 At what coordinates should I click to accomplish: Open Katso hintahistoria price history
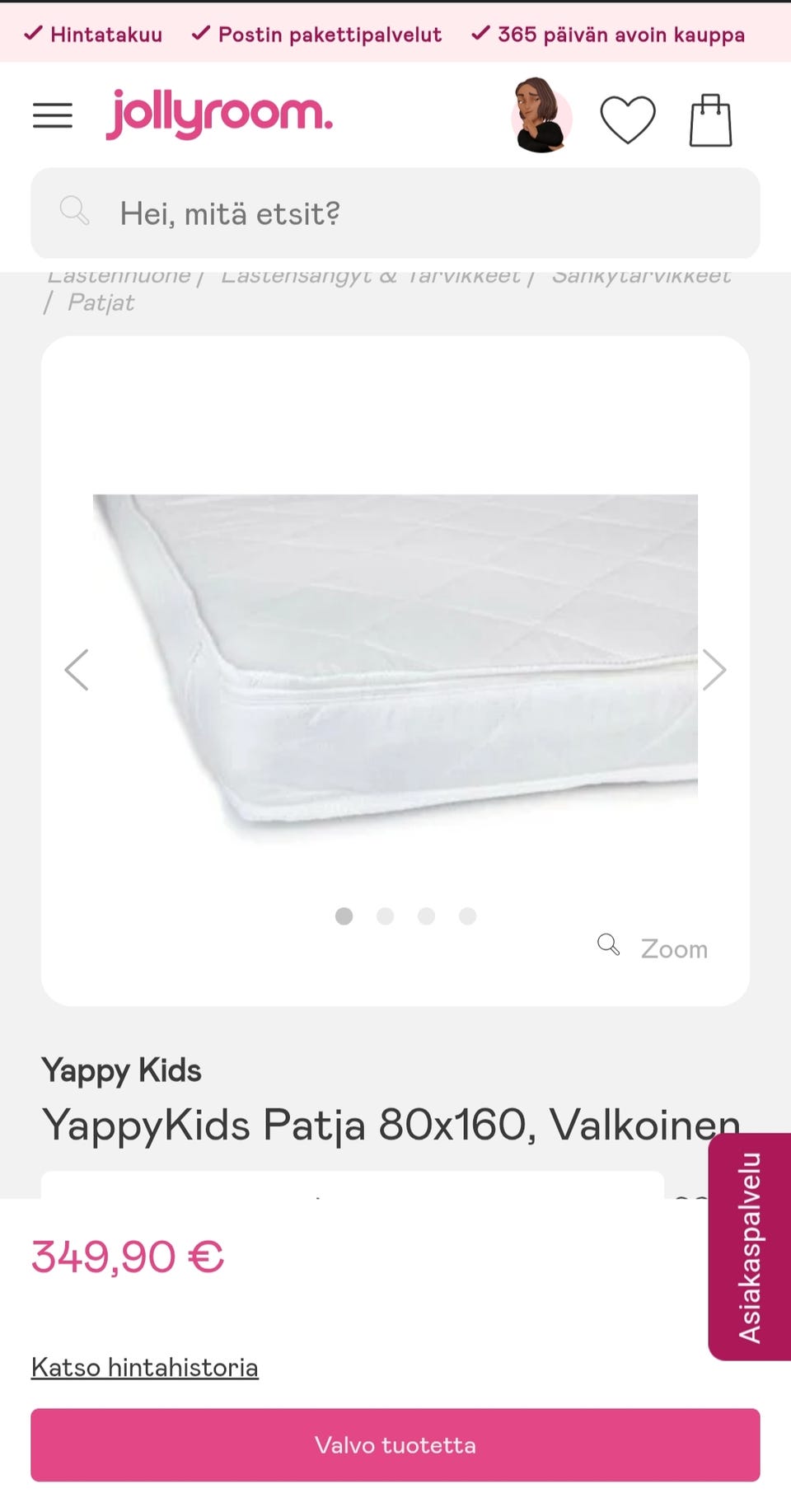coord(144,1366)
